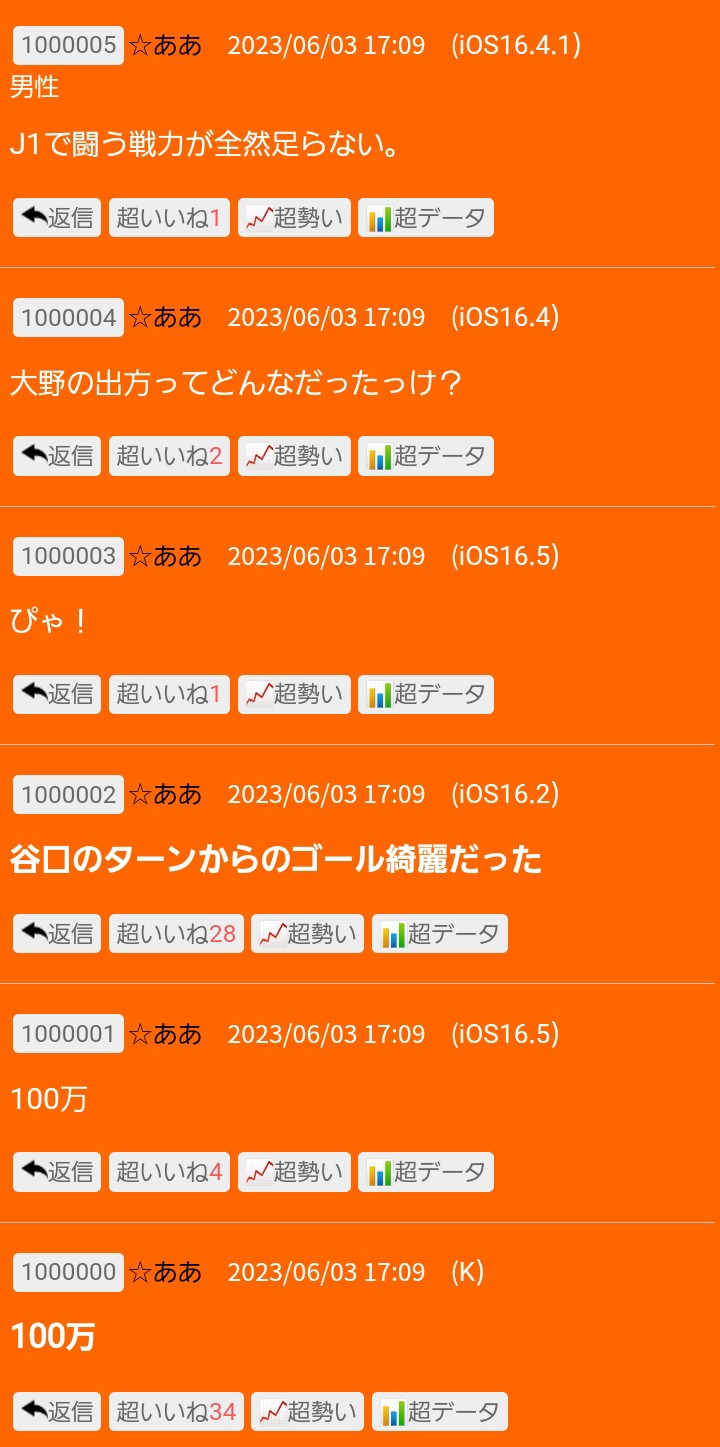Open 超勢い for comment 1000005
This screenshot has height=1447, width=720.
coord(294,217)
